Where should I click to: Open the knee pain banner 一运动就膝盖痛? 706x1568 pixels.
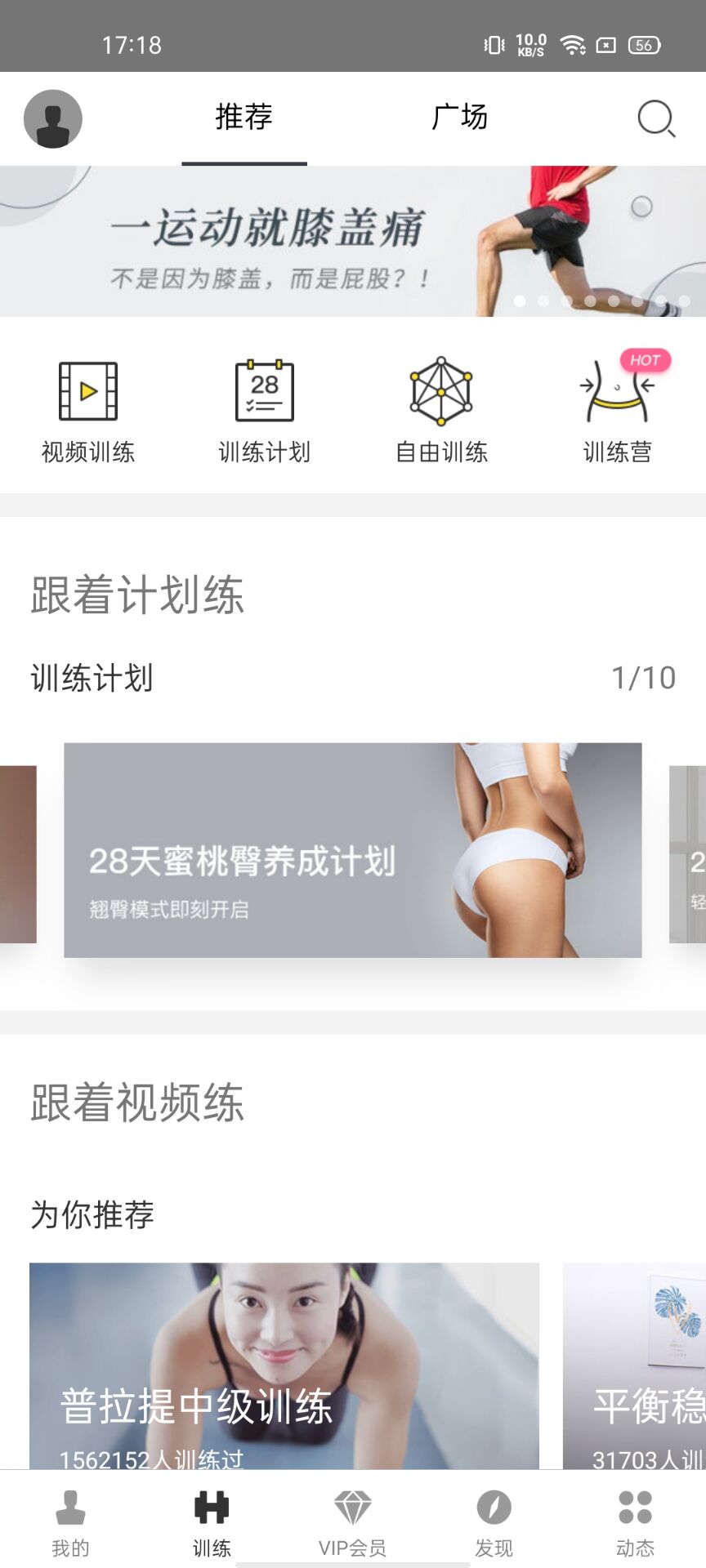click(351, 242)
